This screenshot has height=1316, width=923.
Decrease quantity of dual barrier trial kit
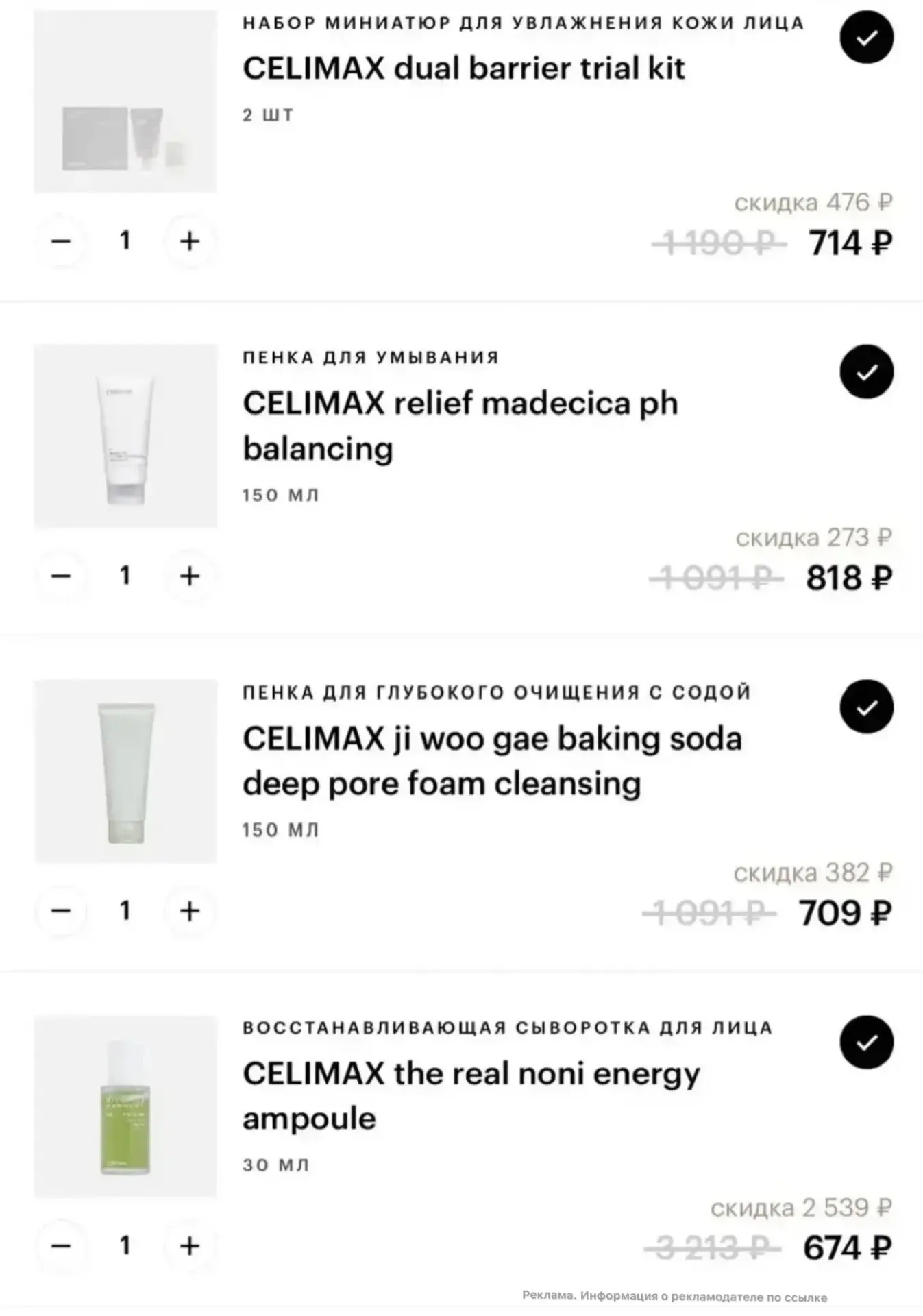[x=61, y=241]
